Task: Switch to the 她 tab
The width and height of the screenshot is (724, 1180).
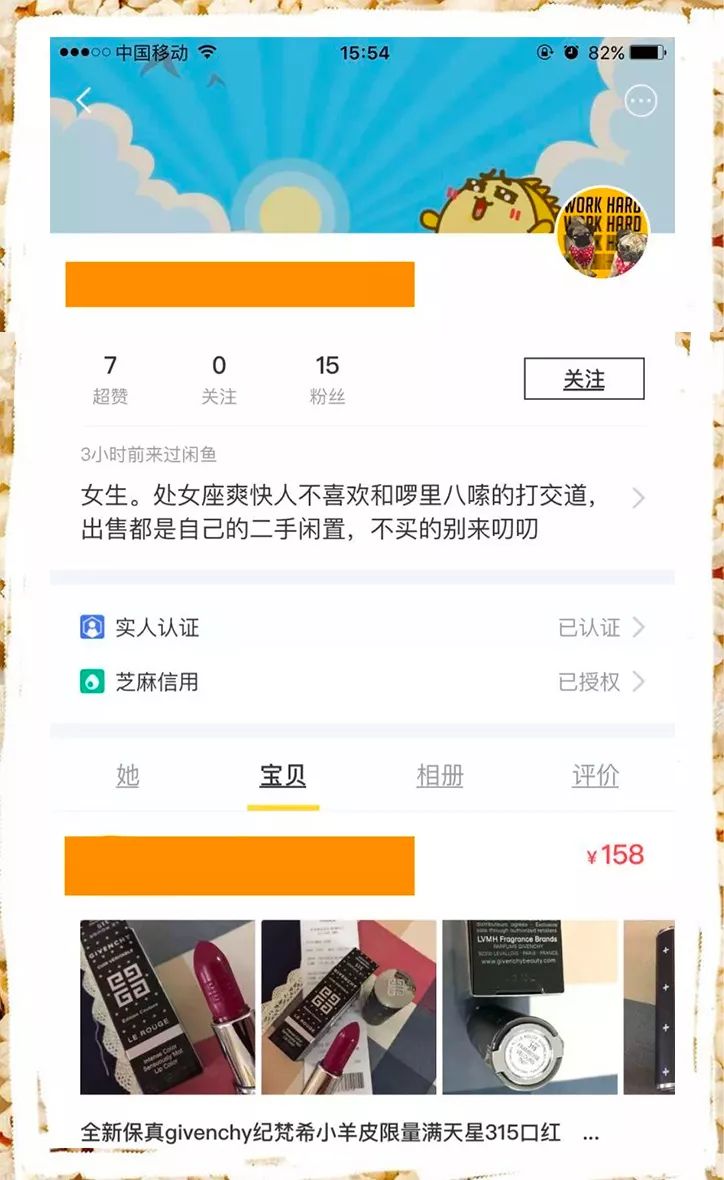Action: pos(128,775)
